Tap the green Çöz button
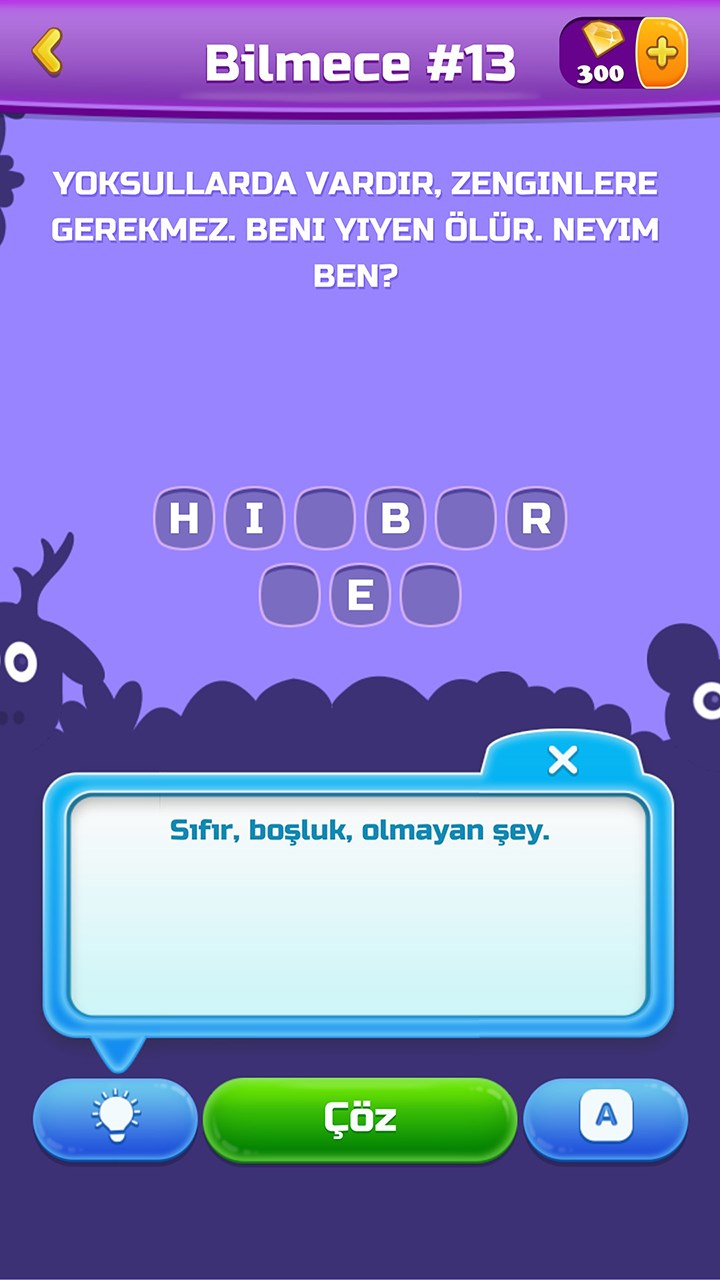 coord(360,1118)
